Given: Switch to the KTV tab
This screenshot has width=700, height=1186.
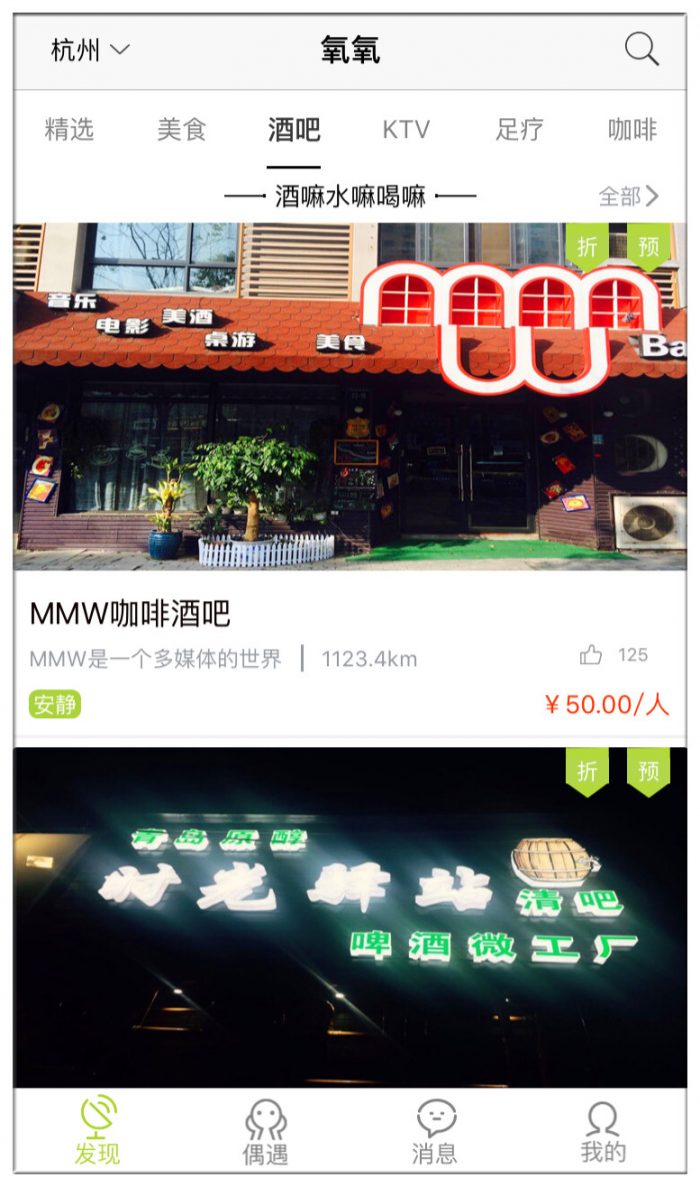Looking at the screenshot, I should 406,130.
